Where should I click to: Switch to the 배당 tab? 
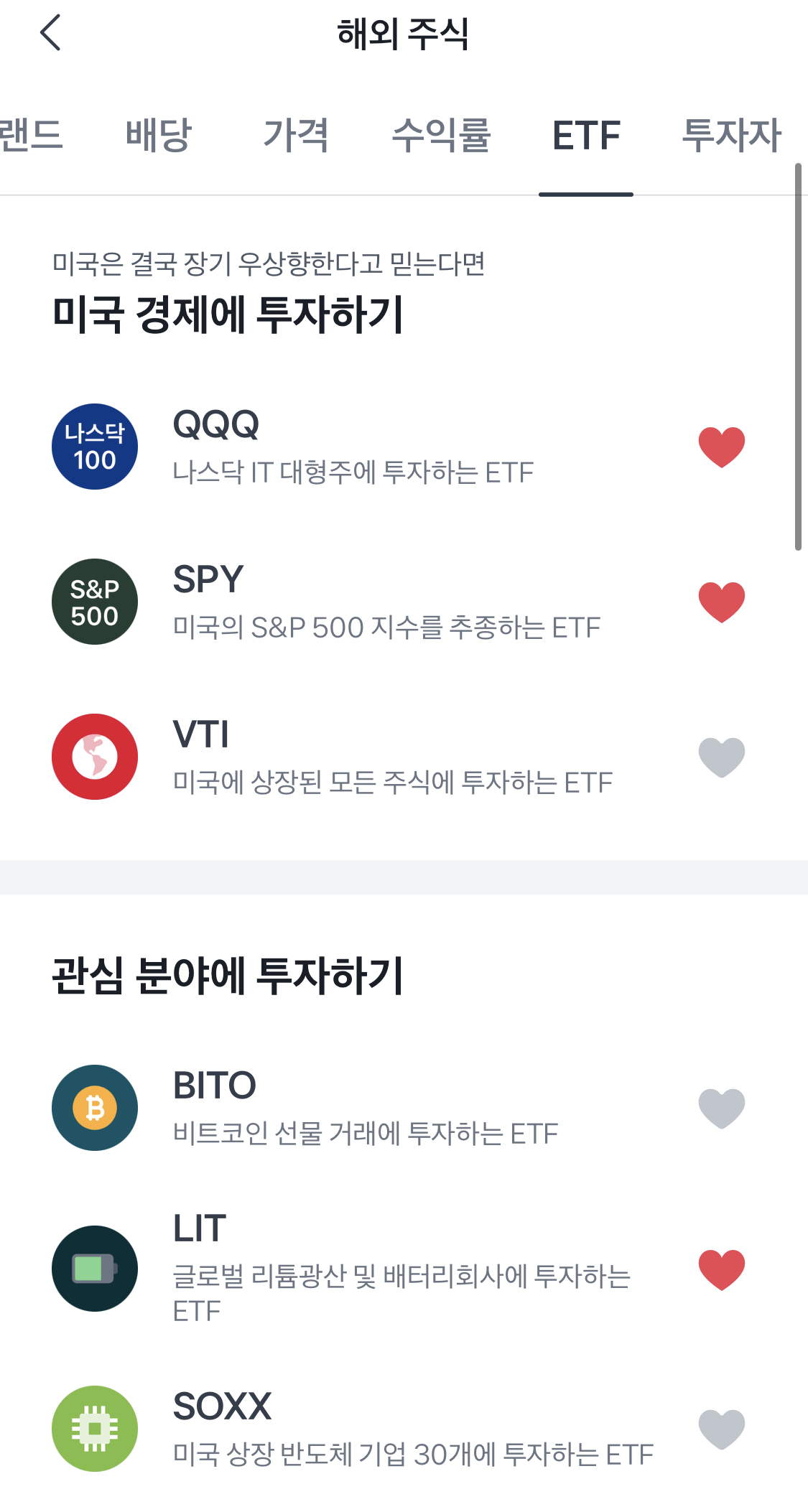[158, 135]
